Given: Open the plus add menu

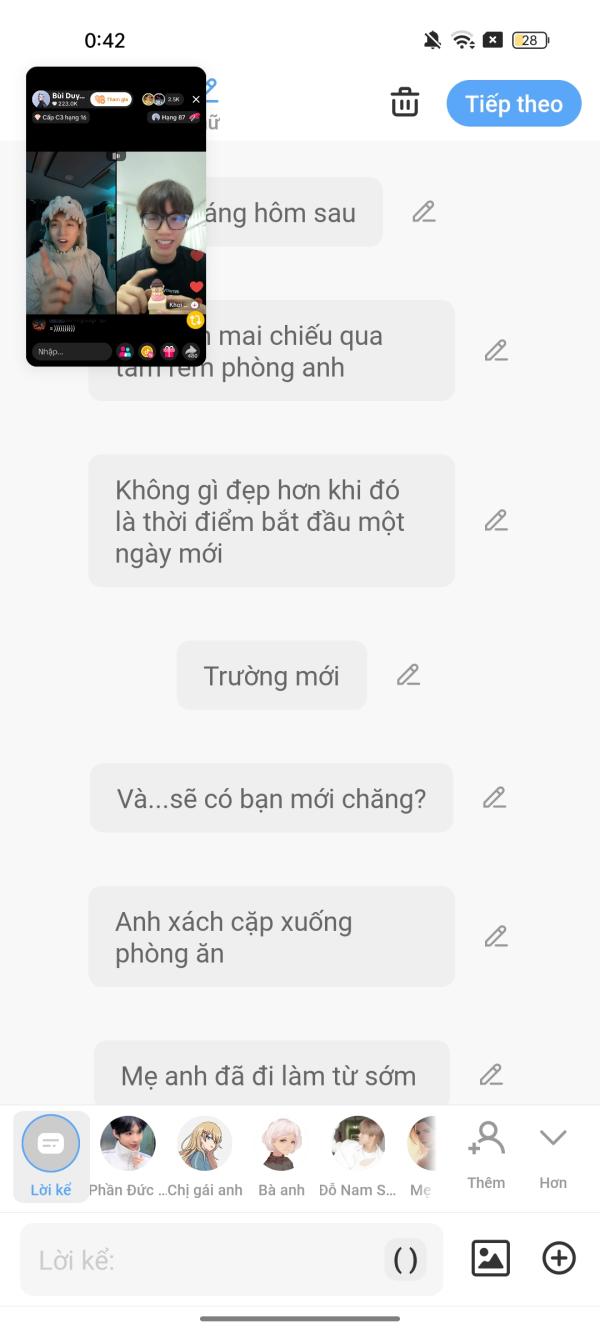Looking at the screenshot, I should tap(559, 1258).
